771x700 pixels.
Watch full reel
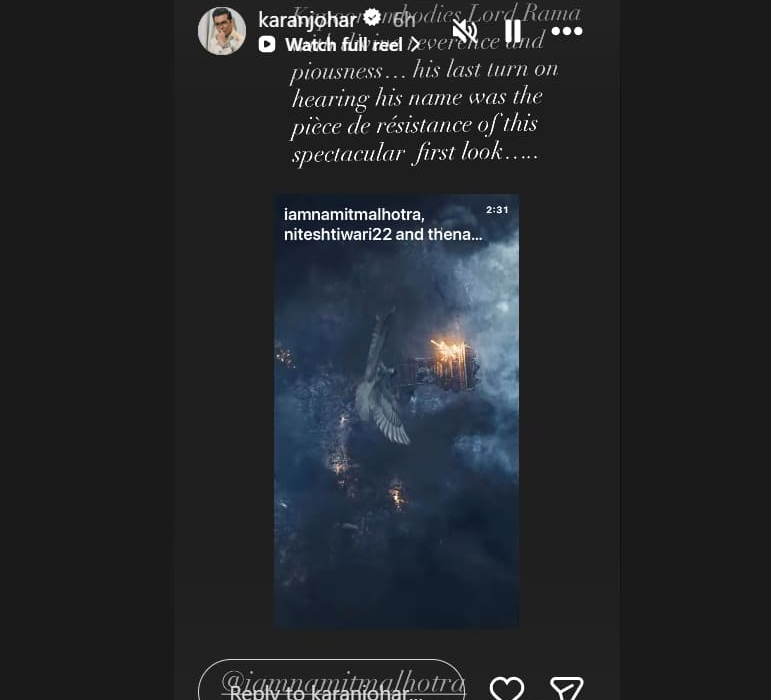343,45
